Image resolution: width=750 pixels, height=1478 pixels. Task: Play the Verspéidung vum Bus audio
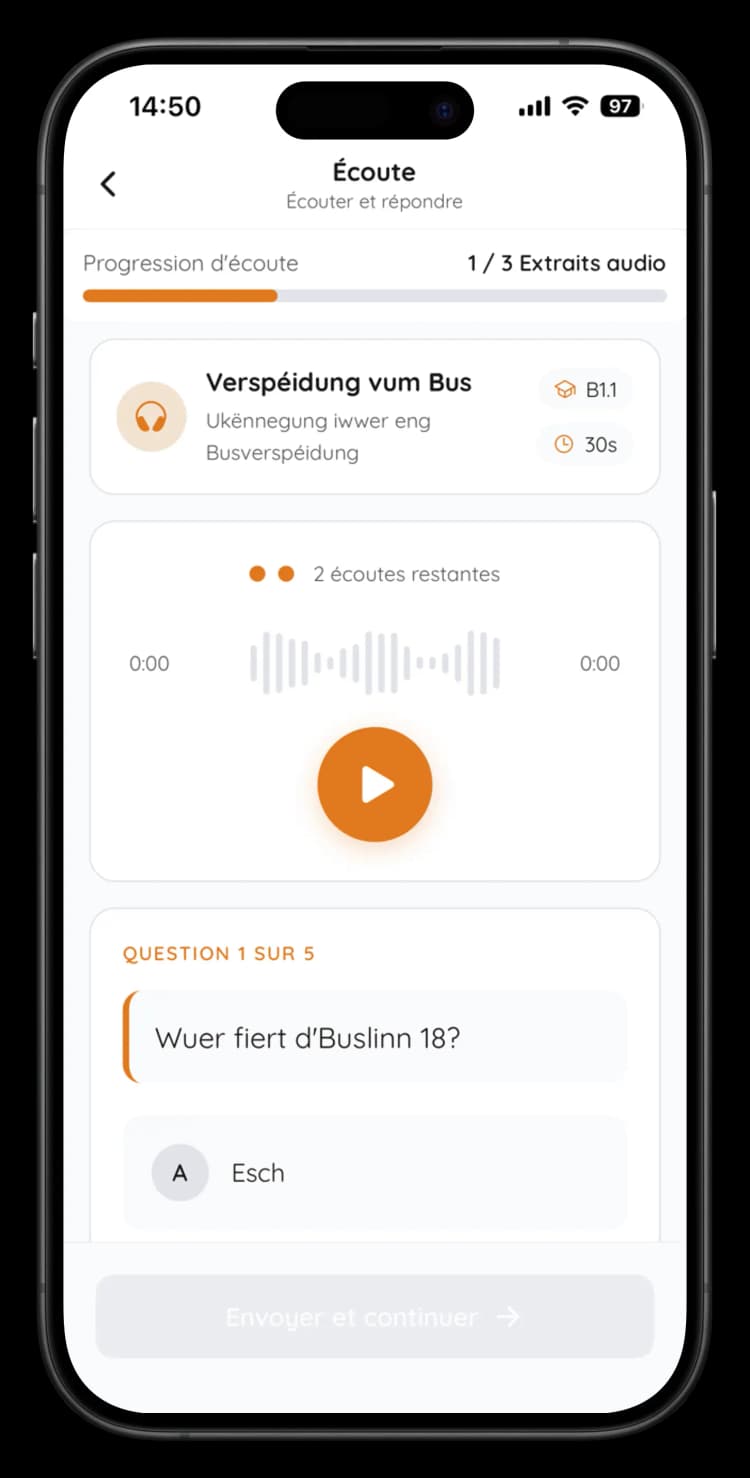(x=375, y=785)
